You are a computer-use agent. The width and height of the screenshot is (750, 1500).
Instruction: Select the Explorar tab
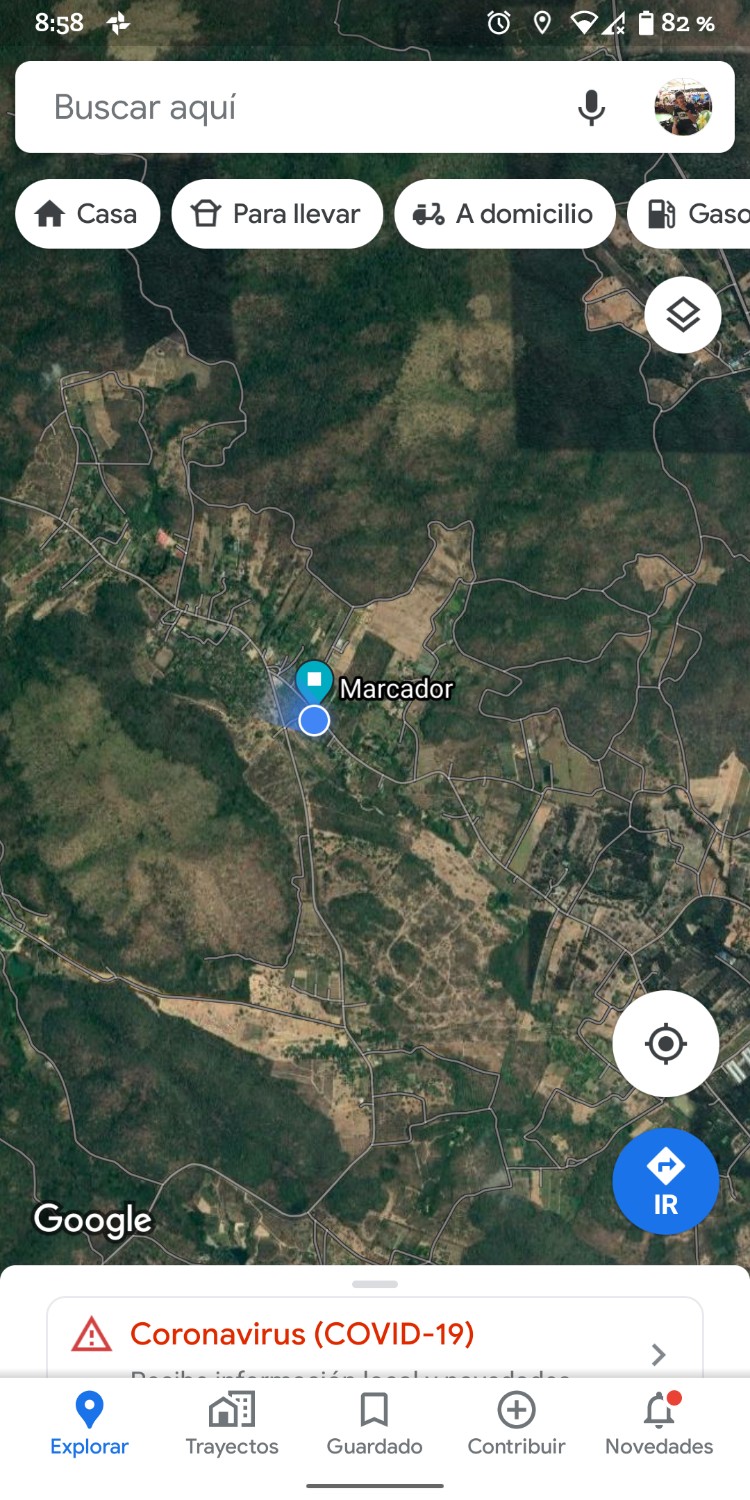pyautogui.click(x=89, y=1424)
